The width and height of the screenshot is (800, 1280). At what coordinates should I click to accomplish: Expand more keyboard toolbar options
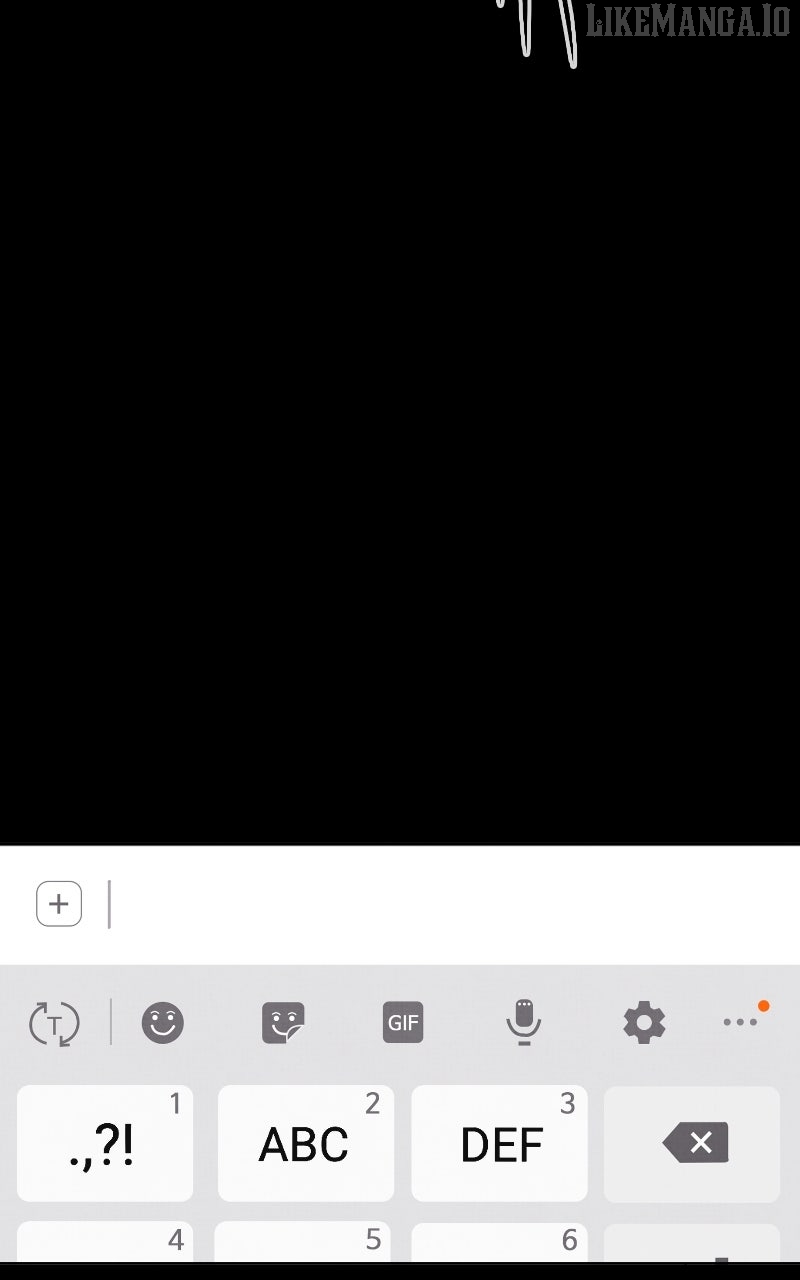741,1022
